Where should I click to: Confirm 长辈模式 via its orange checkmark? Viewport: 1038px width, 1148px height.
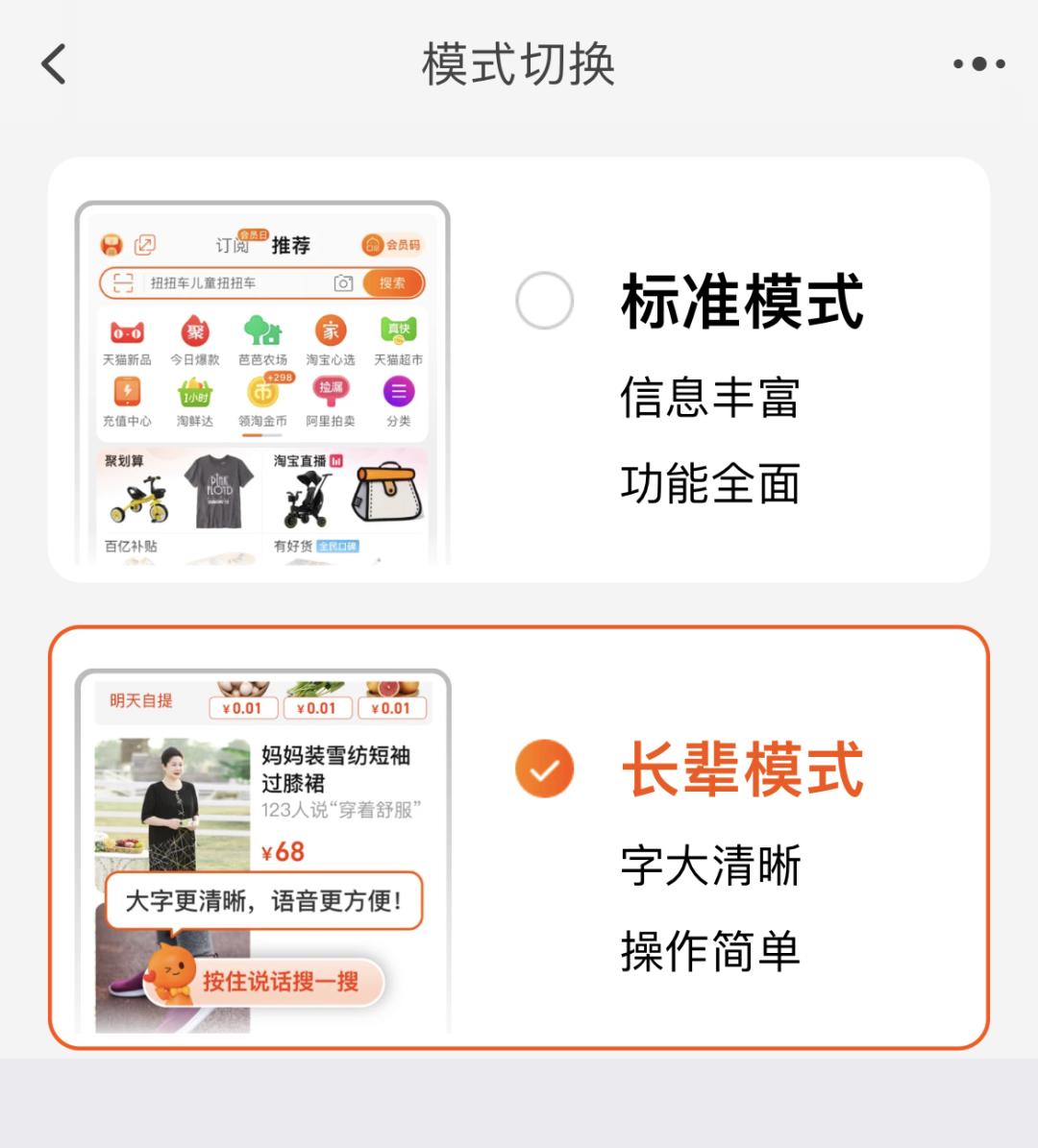tap(545, 767)
